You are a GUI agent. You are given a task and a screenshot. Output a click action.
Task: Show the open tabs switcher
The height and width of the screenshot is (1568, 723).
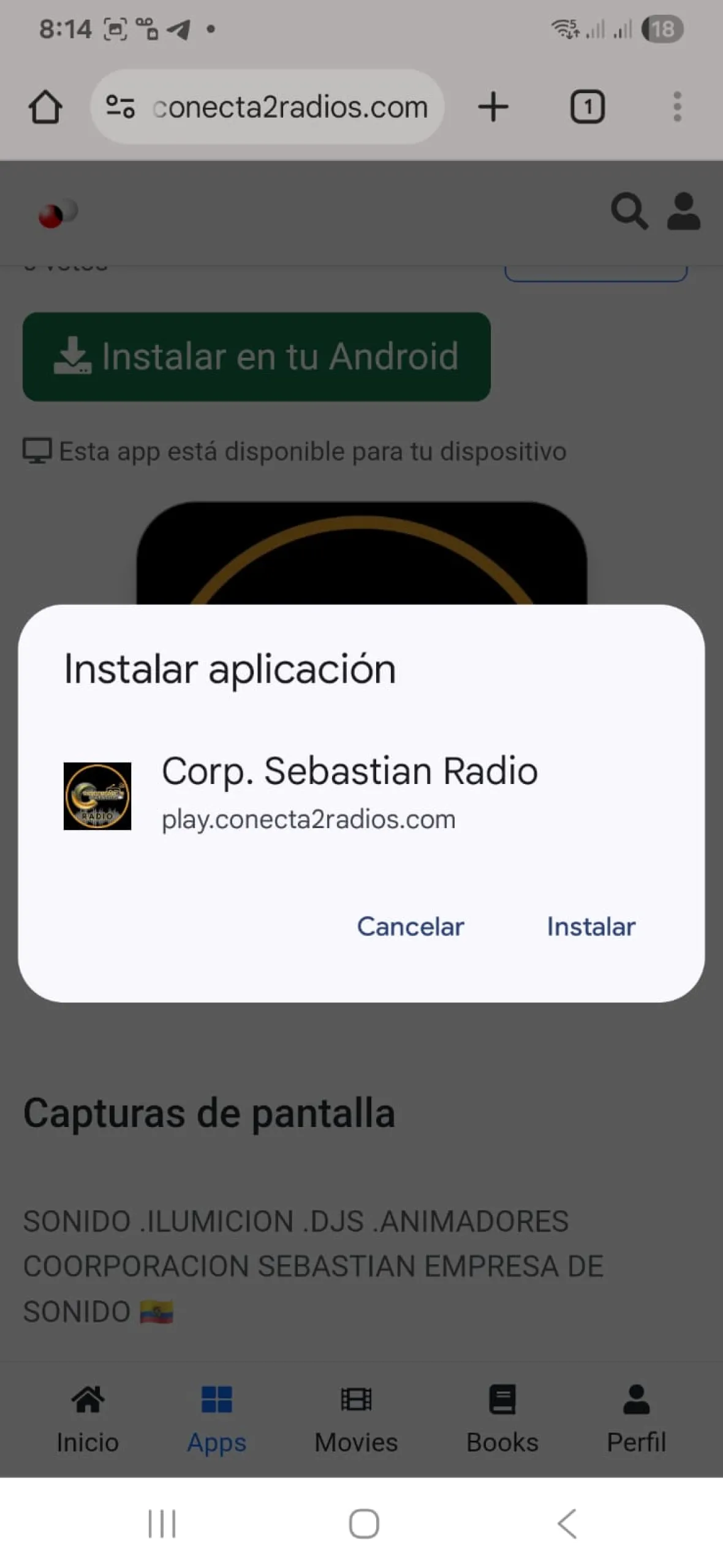click(587, 107)
